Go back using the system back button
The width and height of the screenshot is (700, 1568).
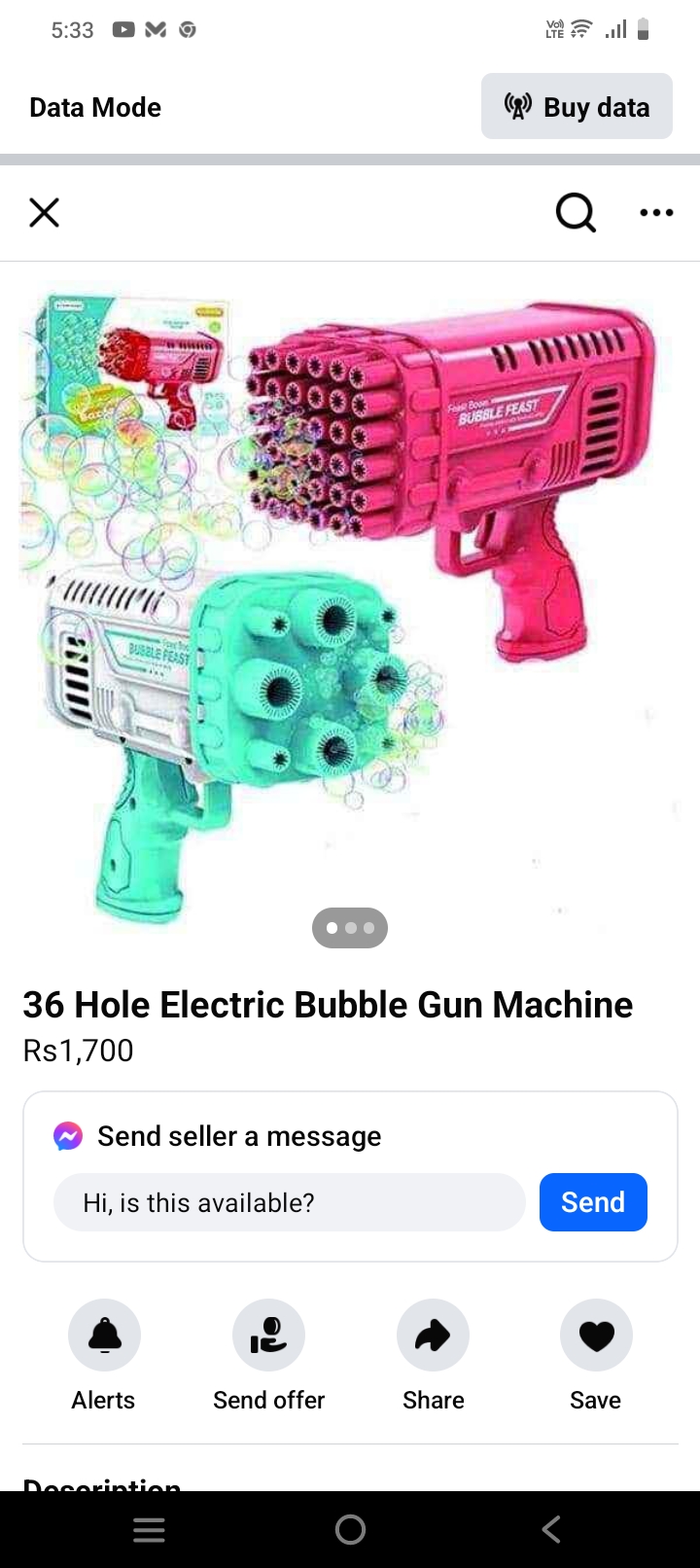pos(551,1529)
